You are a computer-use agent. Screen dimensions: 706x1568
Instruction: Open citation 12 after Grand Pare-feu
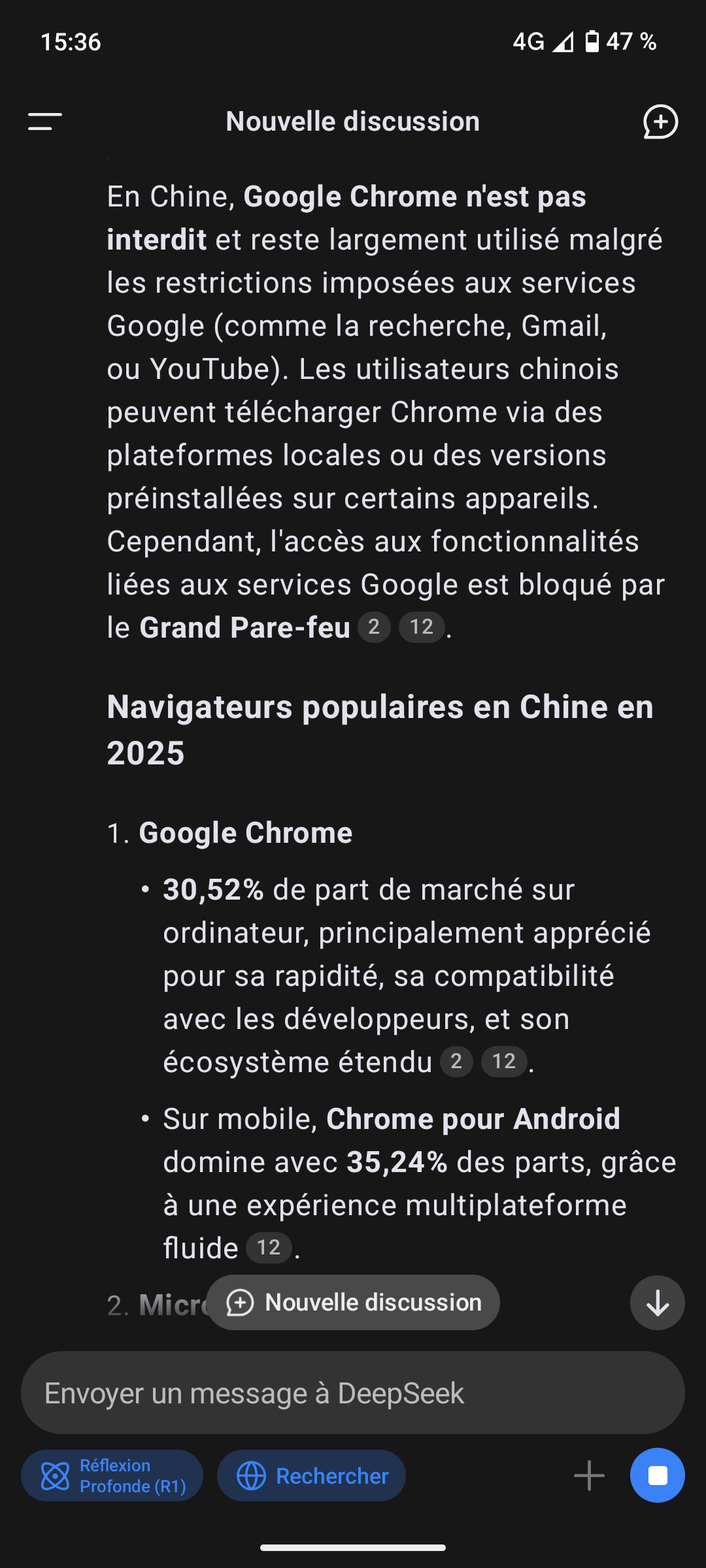point(422,627)
